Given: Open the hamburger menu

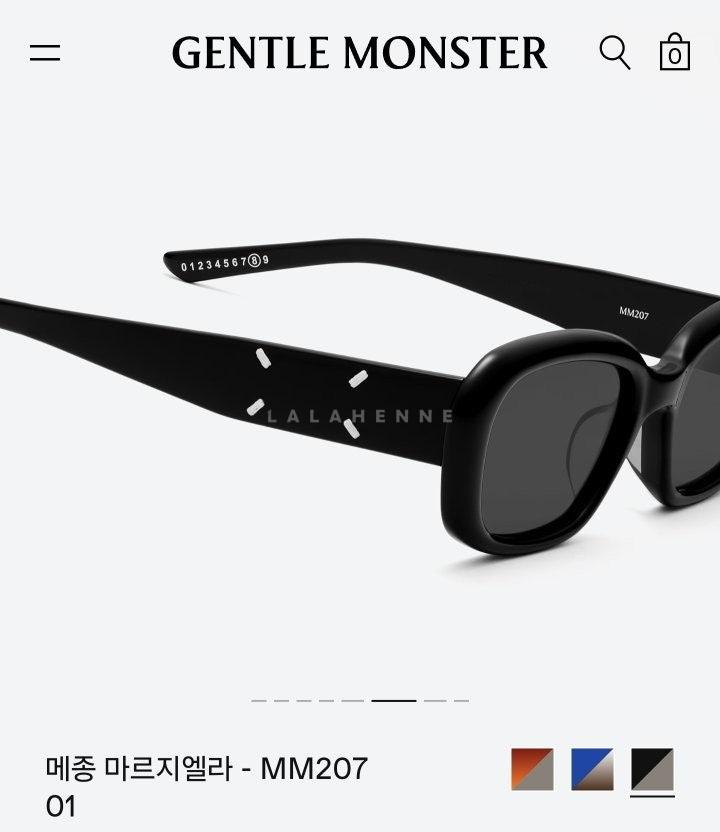Looking at the screenshot, I should [45, 52].
